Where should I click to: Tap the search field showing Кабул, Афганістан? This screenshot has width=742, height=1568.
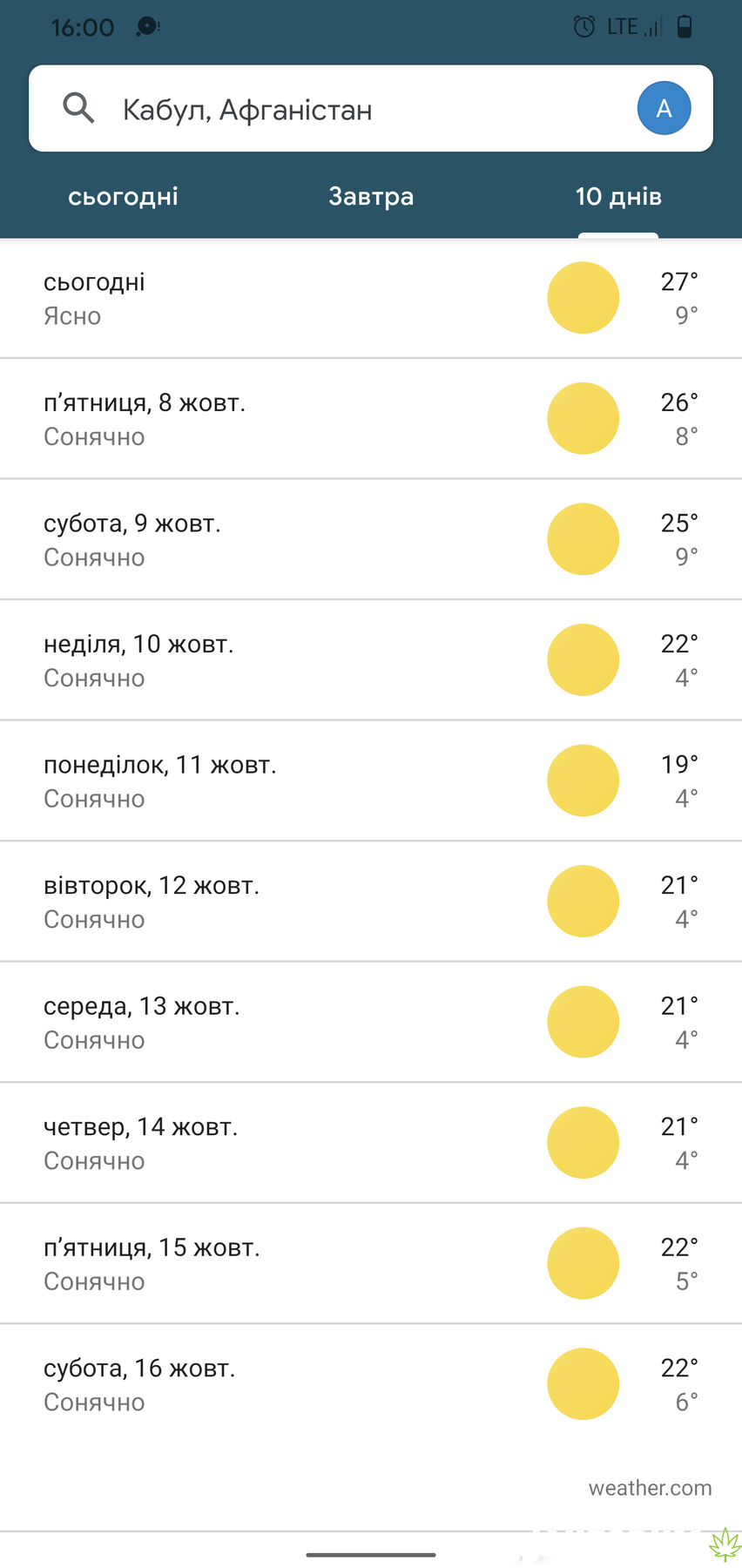pyautogui.click(x=371, y=109)
